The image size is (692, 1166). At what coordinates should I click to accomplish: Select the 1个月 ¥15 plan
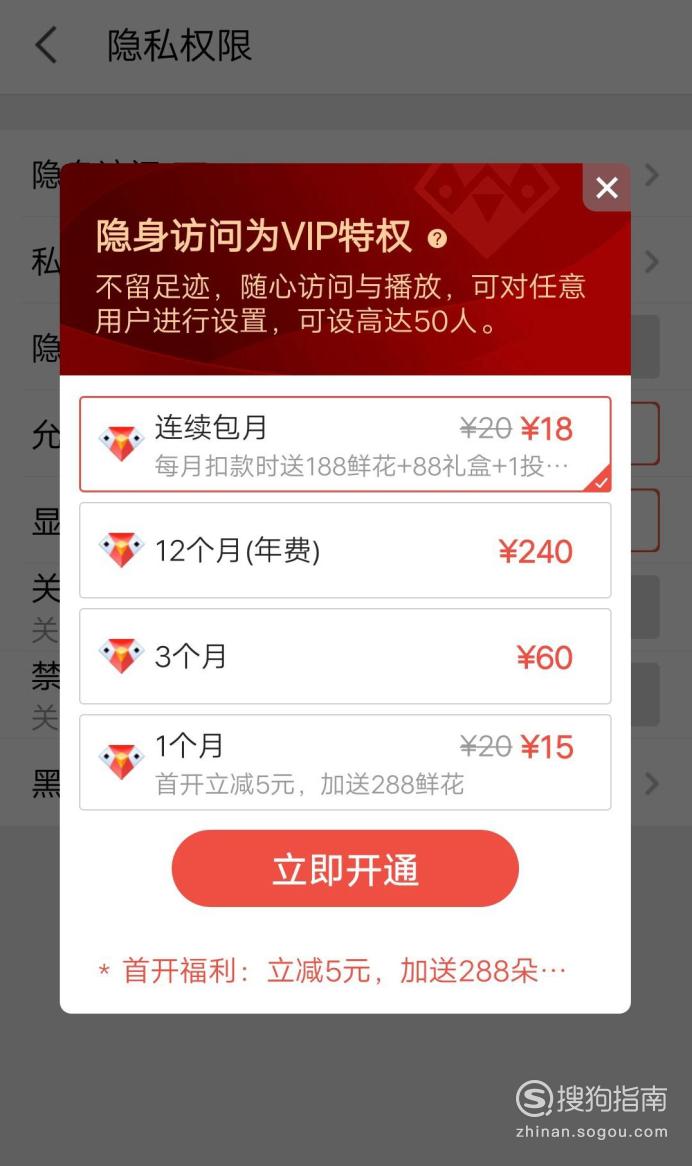pos(345,762)
